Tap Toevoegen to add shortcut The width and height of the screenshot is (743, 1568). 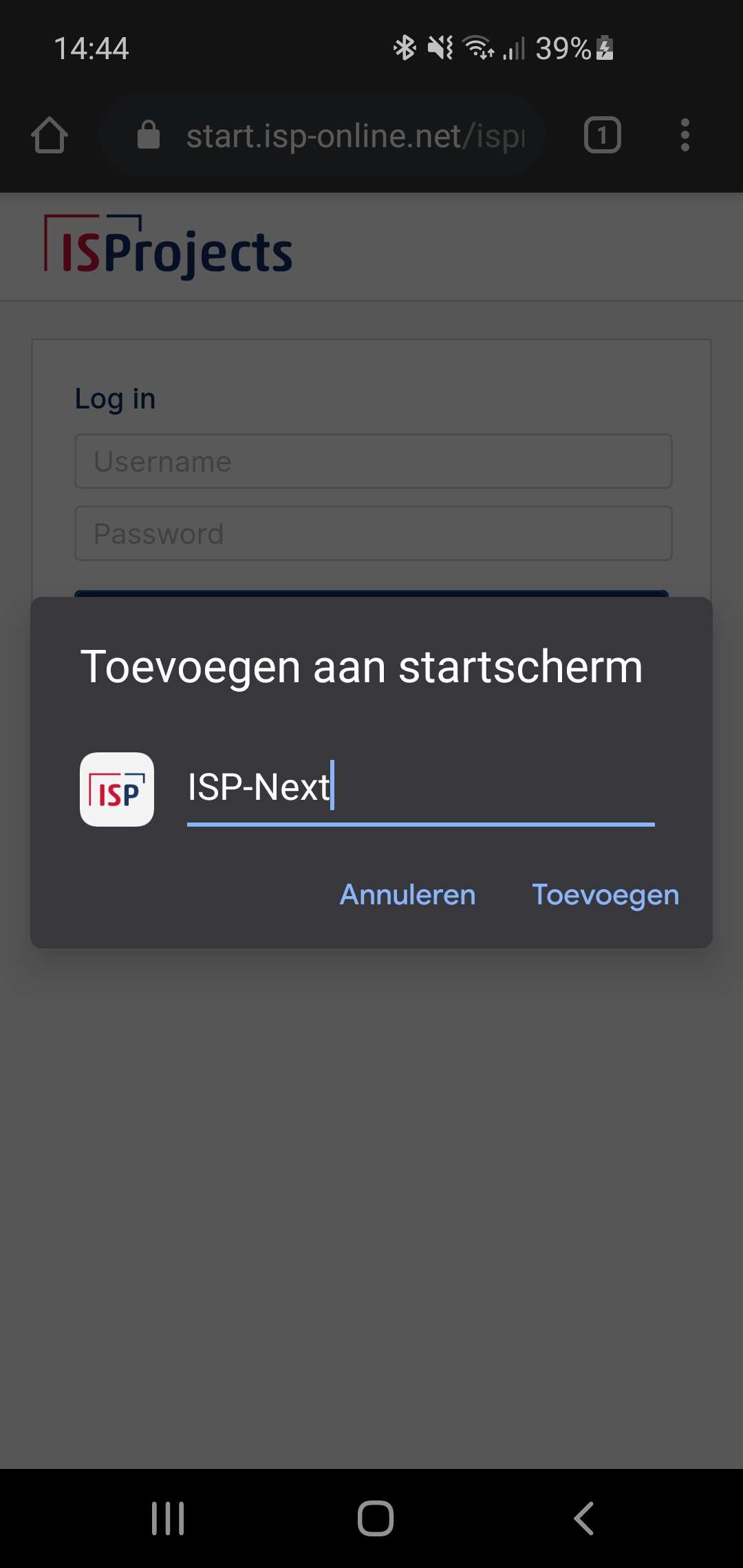[x=605, y=895]
